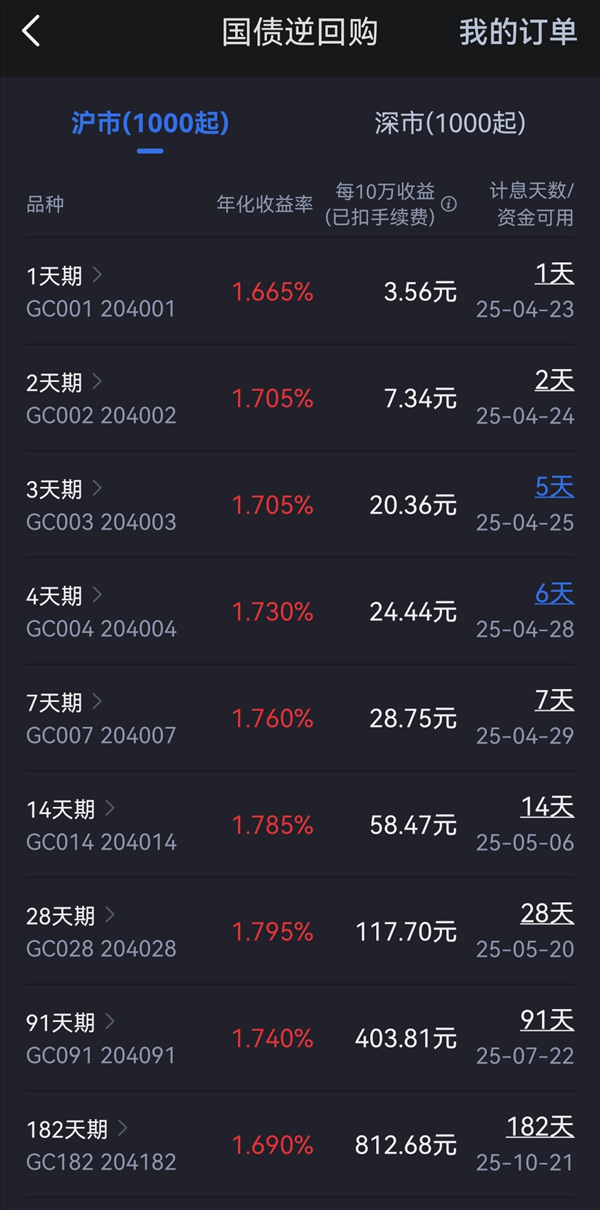Open the 7天期 GC007 row
Viewport: 600px width, 1210px height.
[x=300, y=718]
